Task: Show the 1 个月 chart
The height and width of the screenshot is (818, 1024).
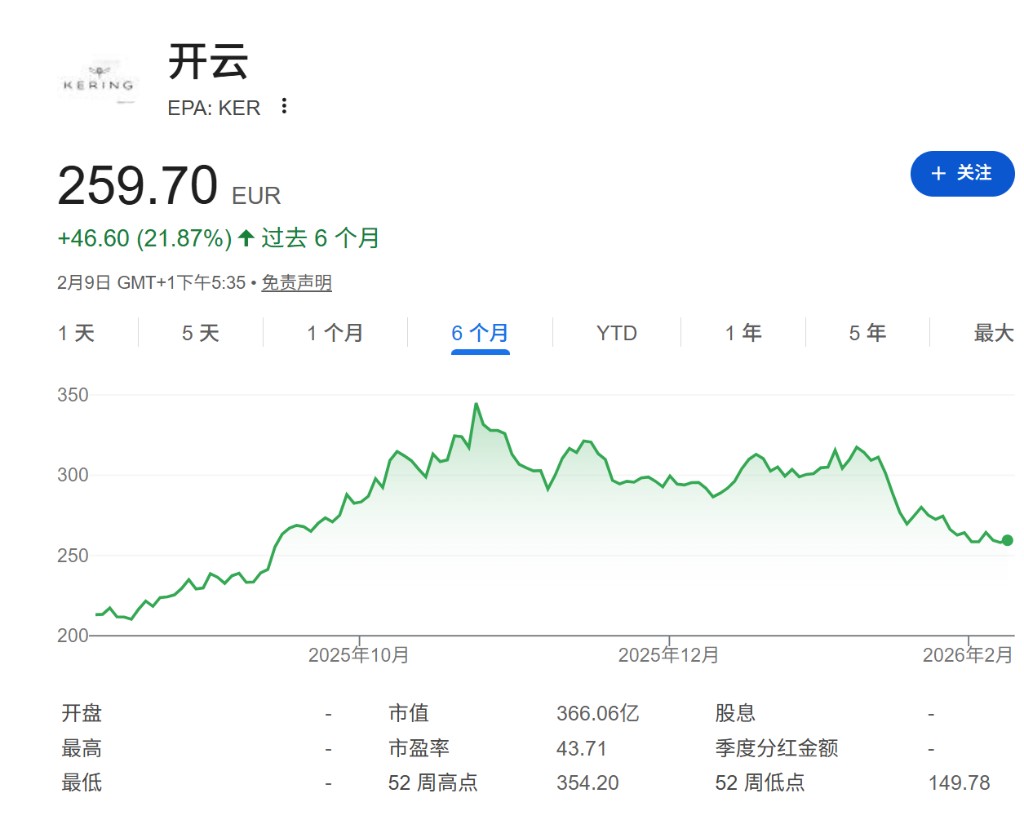Action: tap(335, 333)
